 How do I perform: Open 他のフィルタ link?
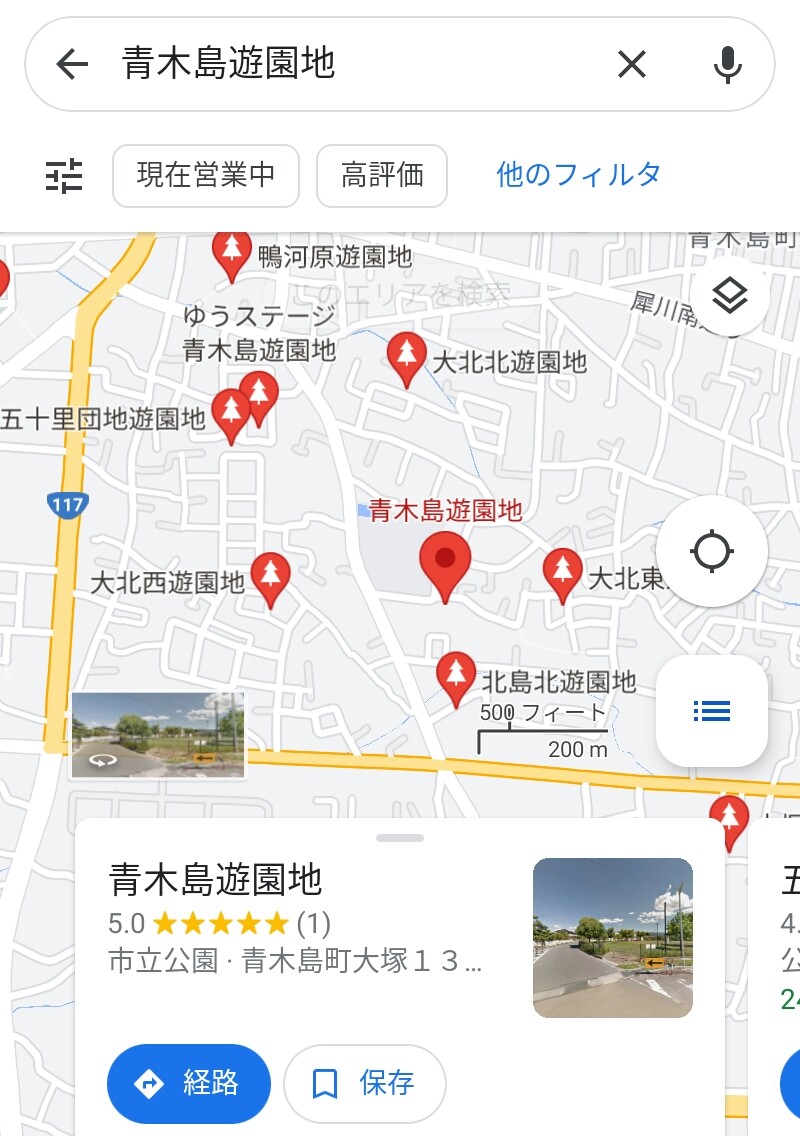pos(578,175)
